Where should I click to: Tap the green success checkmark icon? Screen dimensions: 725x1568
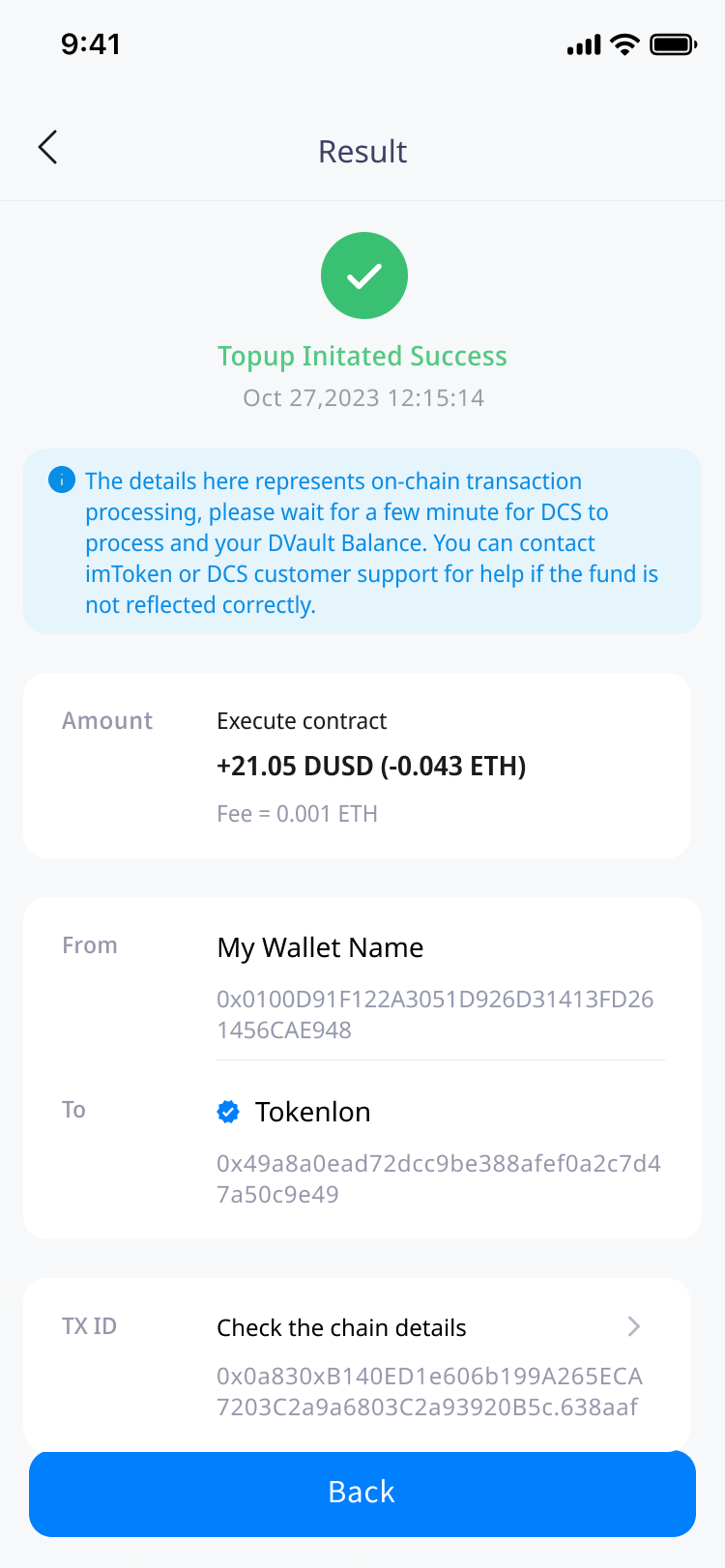pyautogui.click(x=363, y=275)
